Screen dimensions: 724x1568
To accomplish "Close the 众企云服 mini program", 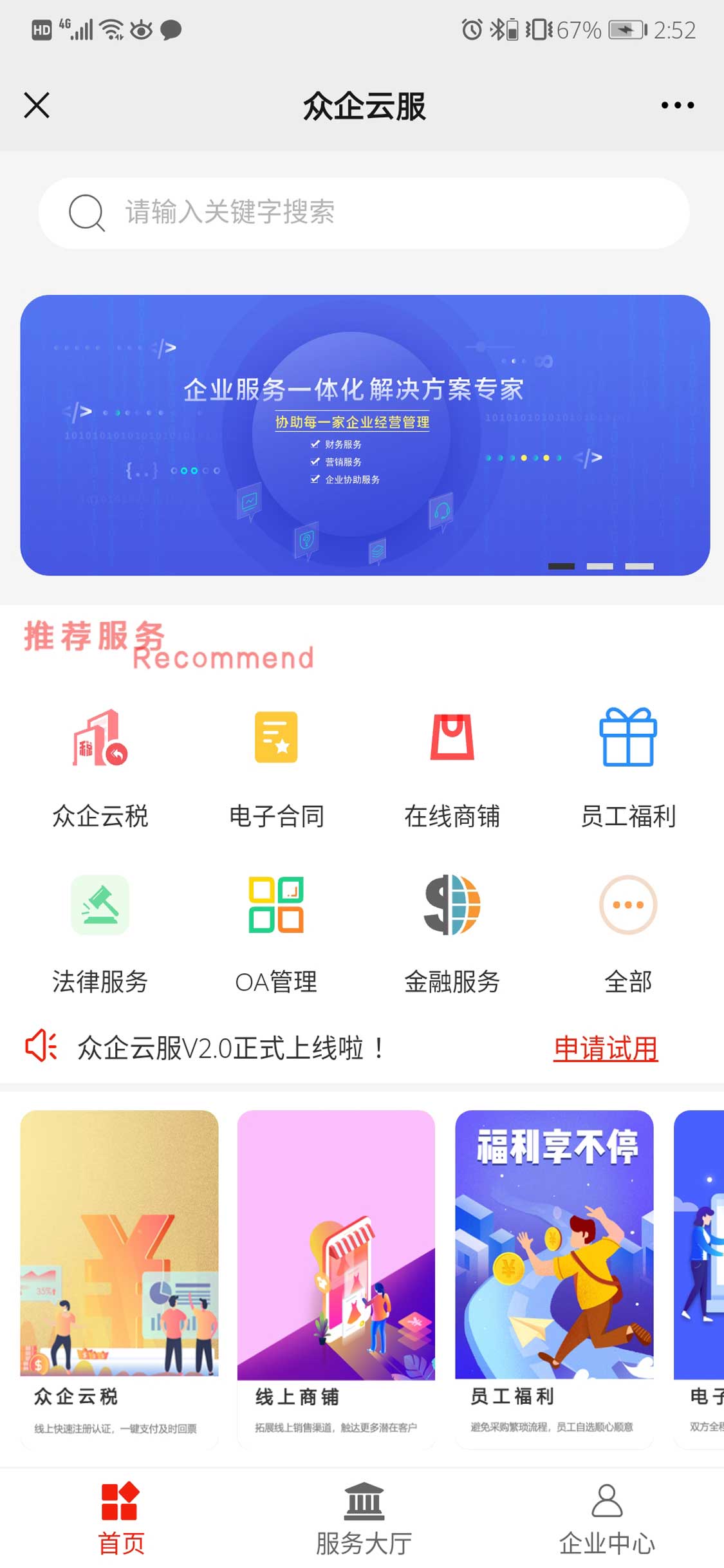I will [37, 105].
